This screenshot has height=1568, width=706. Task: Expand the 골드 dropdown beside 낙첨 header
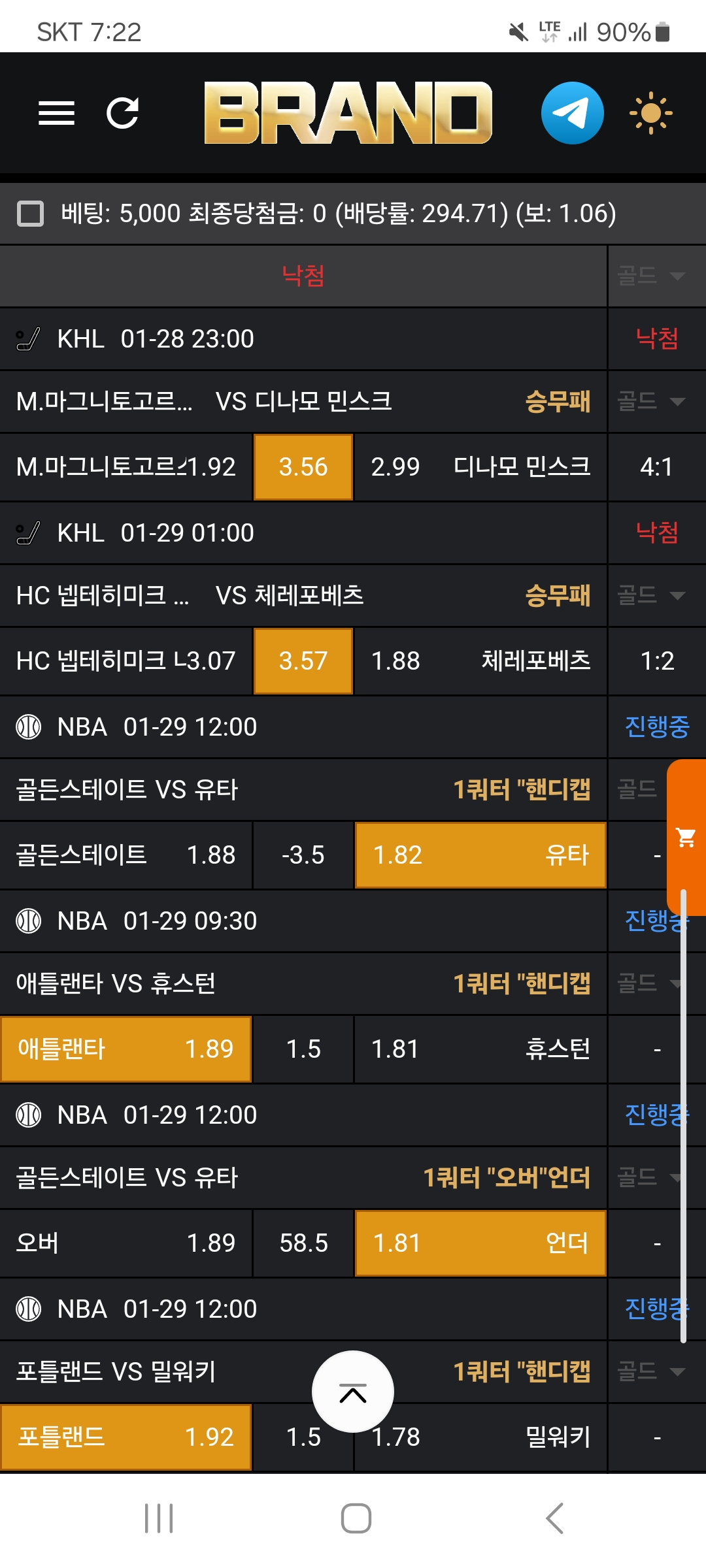652,276
